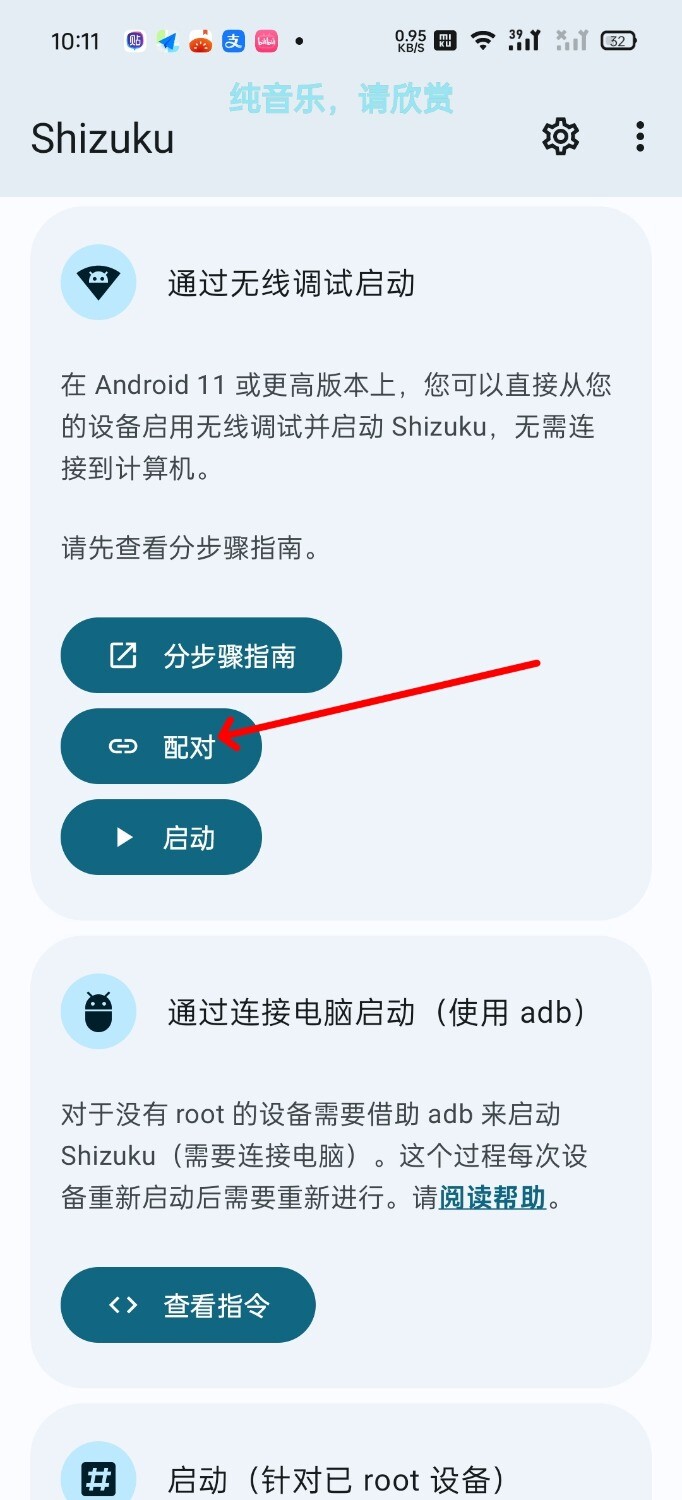Open the 分步骤指南 step-by-step guide
This screenshot has height=1500, width=682.
pyautogui.click(x=201, y=656)
